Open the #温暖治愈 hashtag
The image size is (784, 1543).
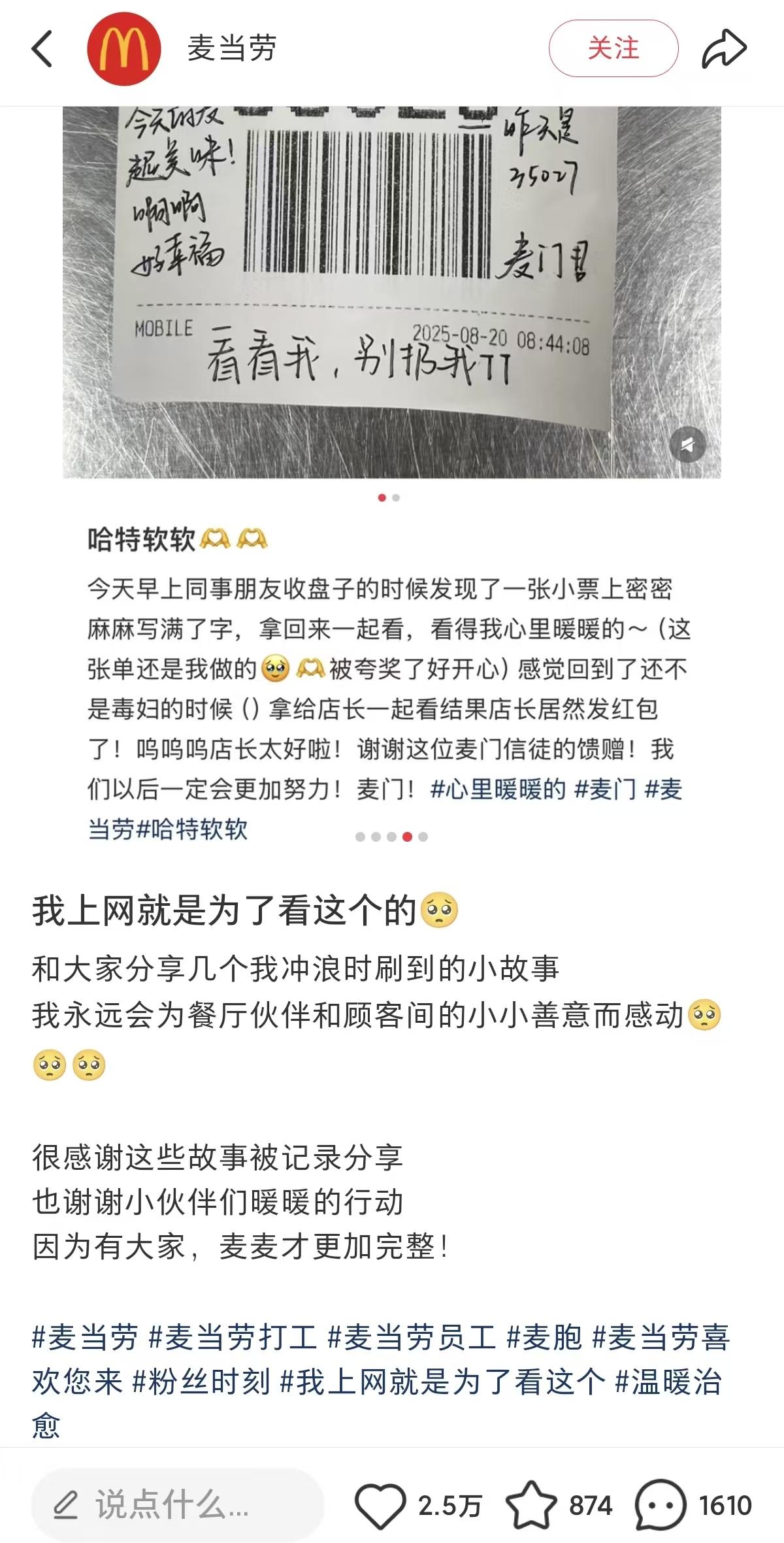tap(668, 1382)
